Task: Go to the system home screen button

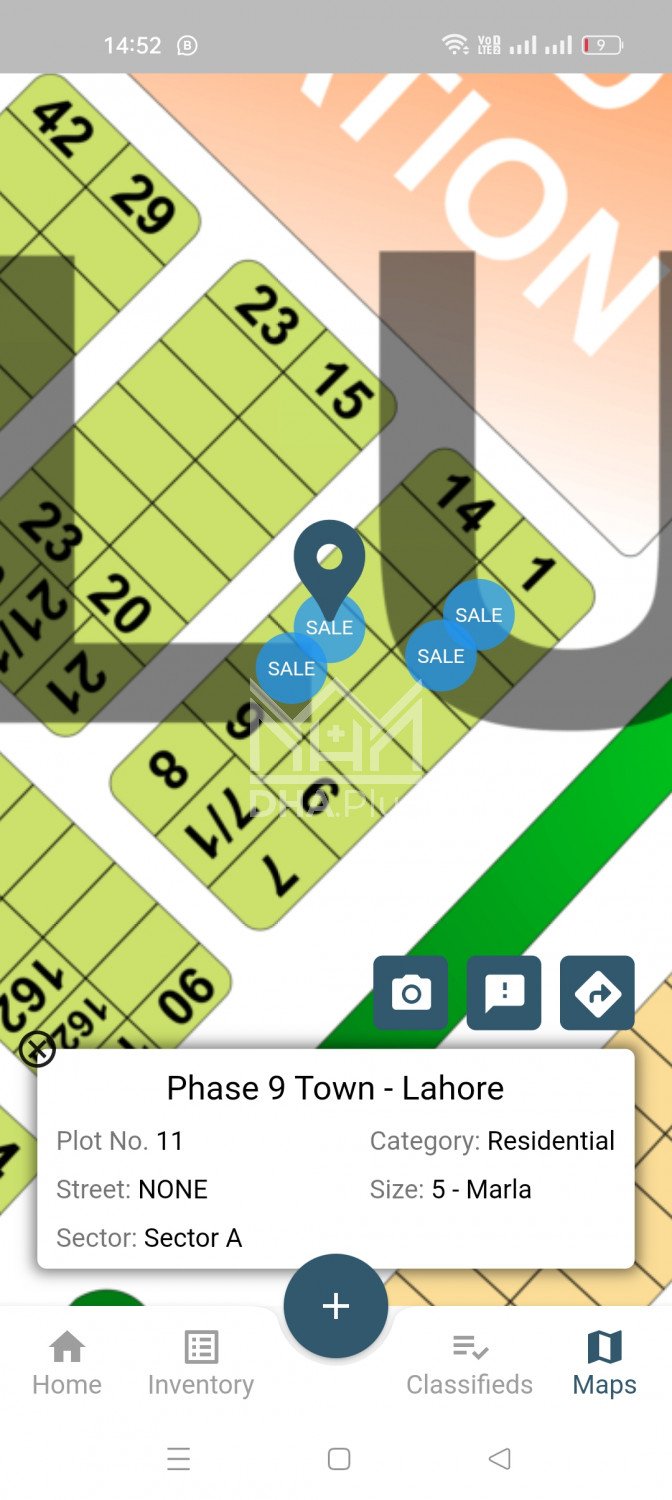Action: coord(339,1459)
